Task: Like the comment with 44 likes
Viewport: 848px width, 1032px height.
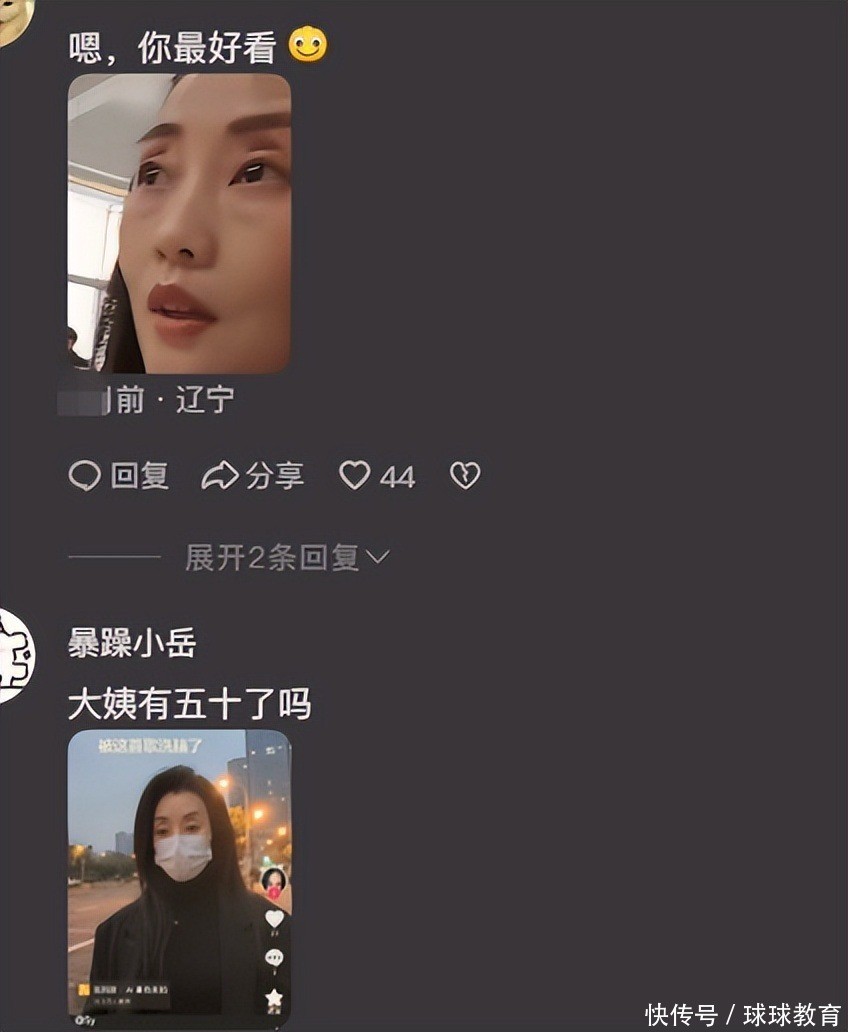Action: [x=355, y=476]
